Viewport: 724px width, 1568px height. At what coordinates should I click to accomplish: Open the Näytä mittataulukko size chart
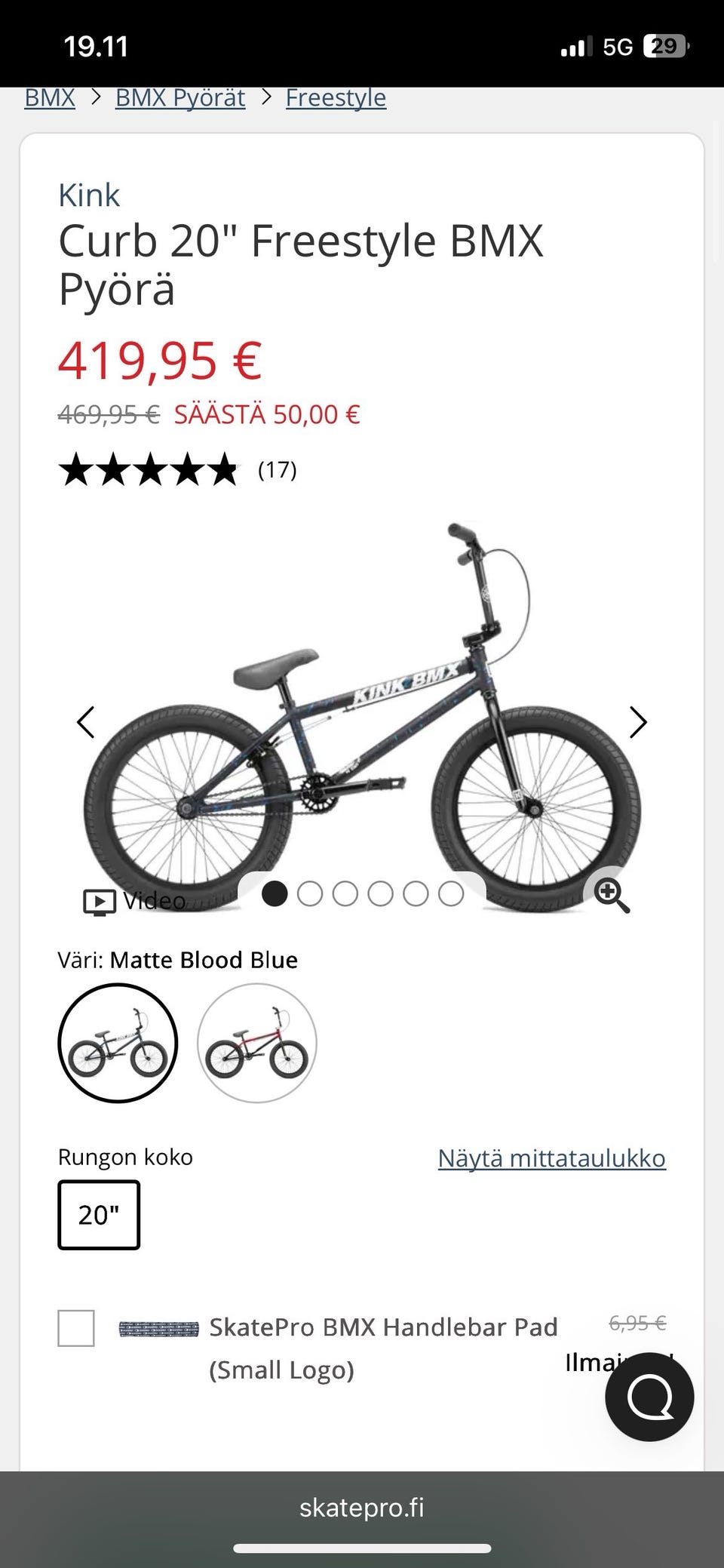point(551,1158)
